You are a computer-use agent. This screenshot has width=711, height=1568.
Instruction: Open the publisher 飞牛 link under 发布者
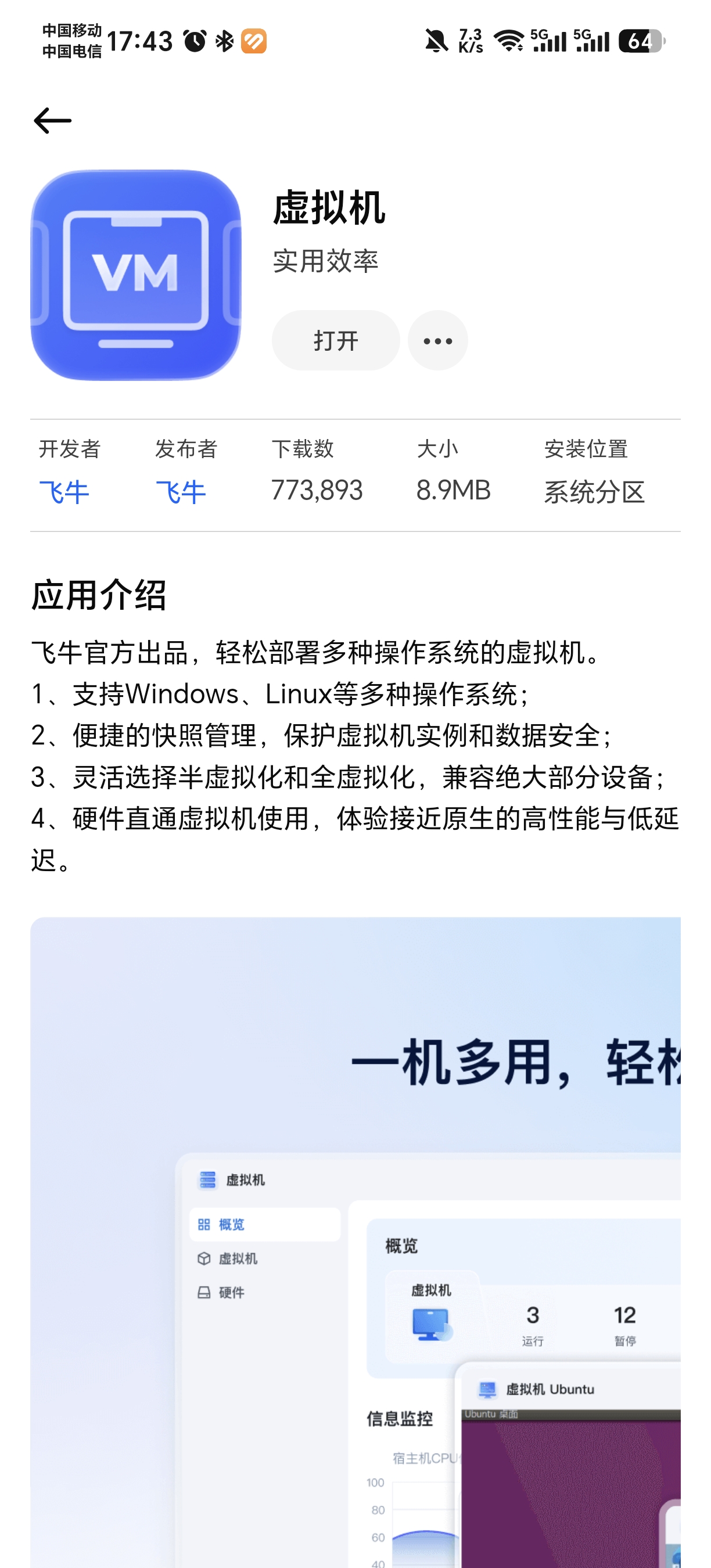181,491
